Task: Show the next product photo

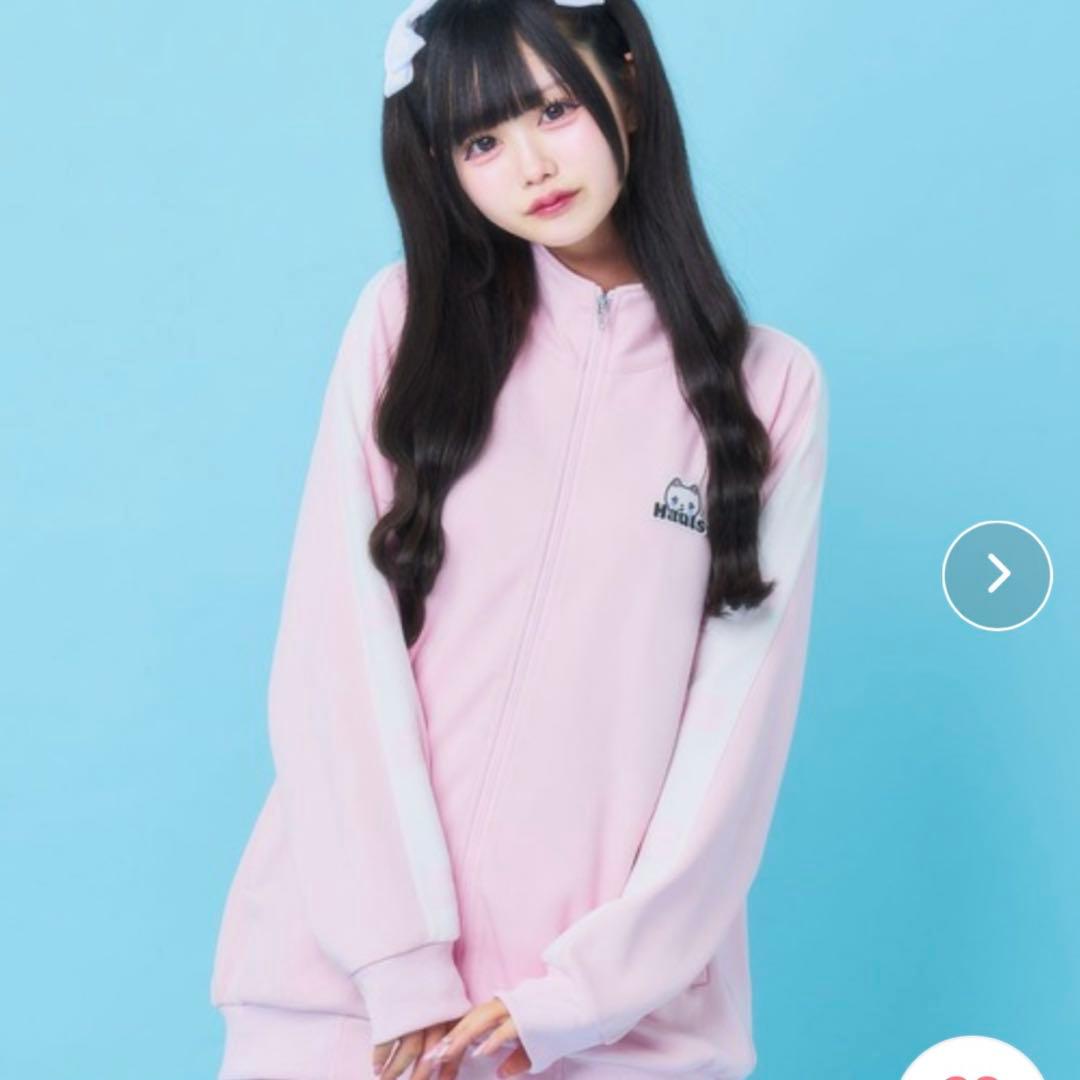Action: pos(997,575)
